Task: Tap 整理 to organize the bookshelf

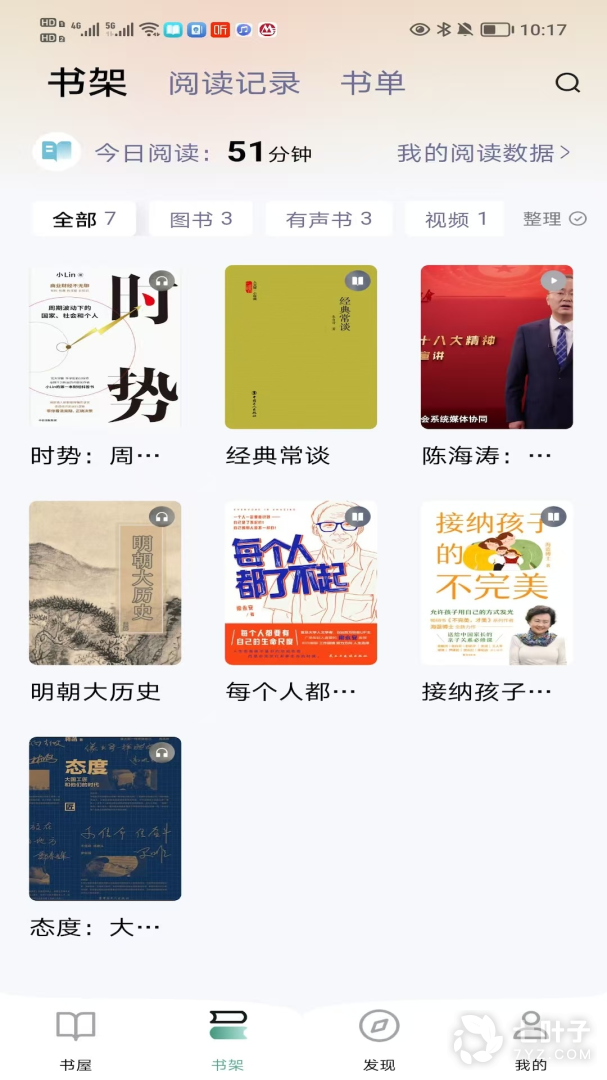Action: coord(554,219)
